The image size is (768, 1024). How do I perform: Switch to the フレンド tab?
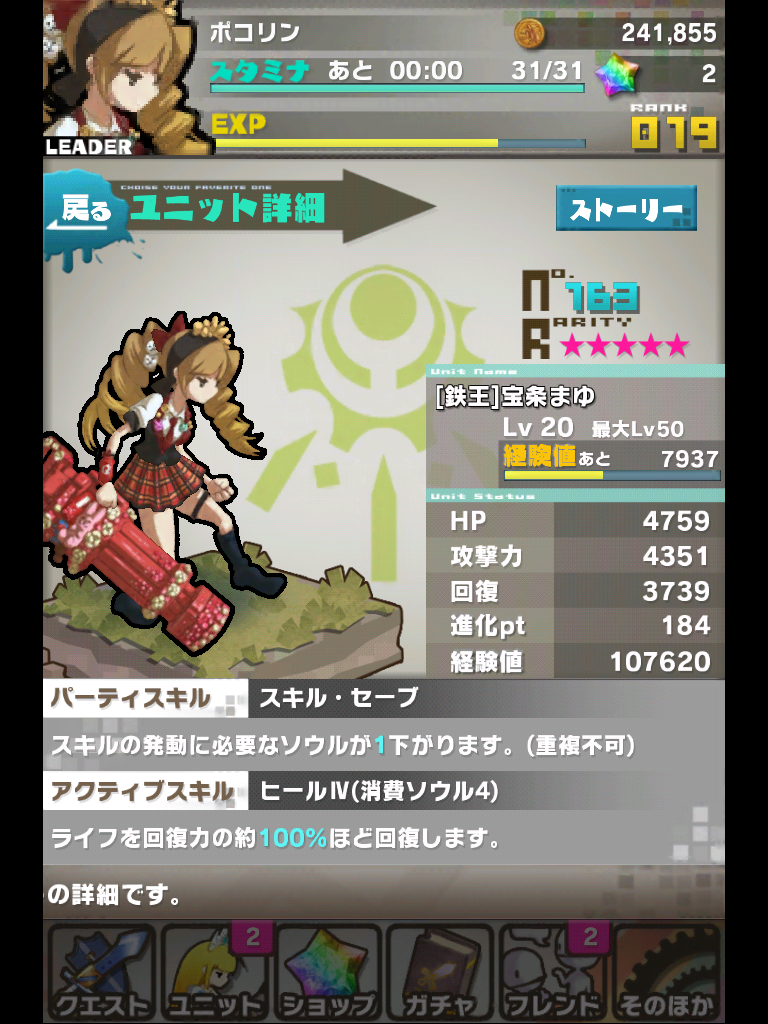[553, 972]
